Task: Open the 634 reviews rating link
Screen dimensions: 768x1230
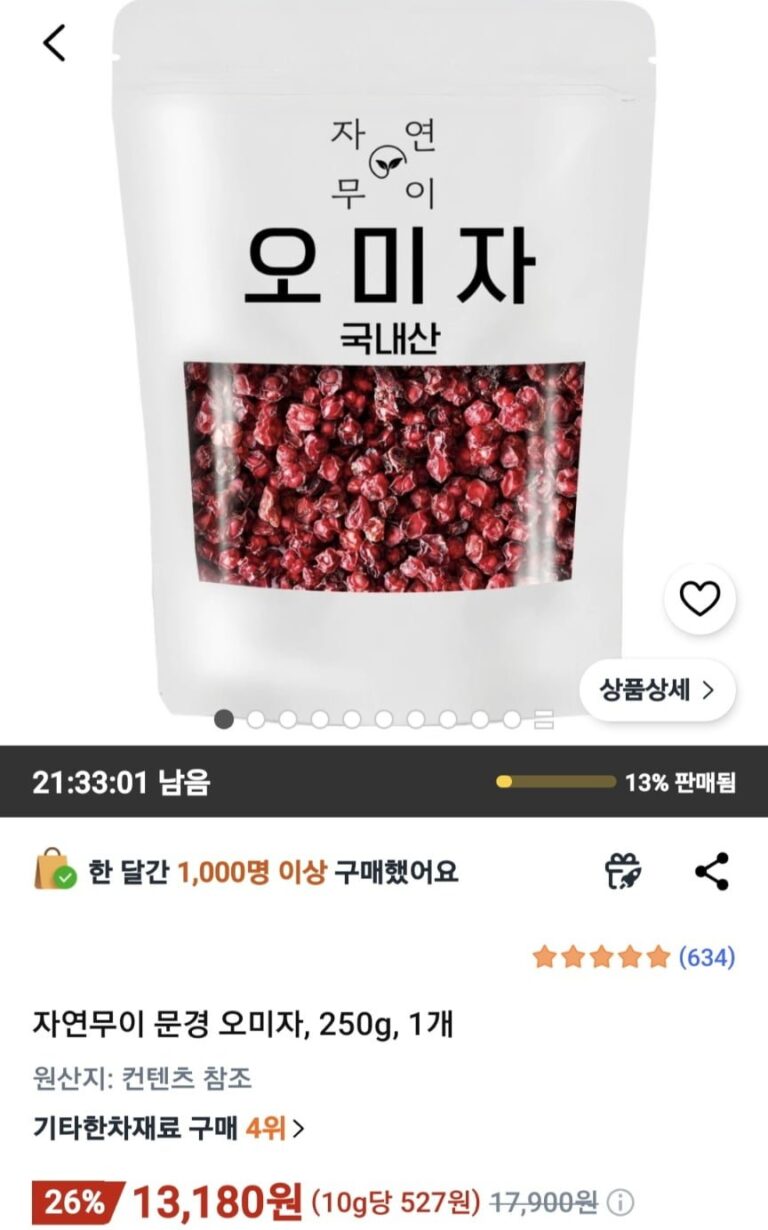Action: (634, 957)
